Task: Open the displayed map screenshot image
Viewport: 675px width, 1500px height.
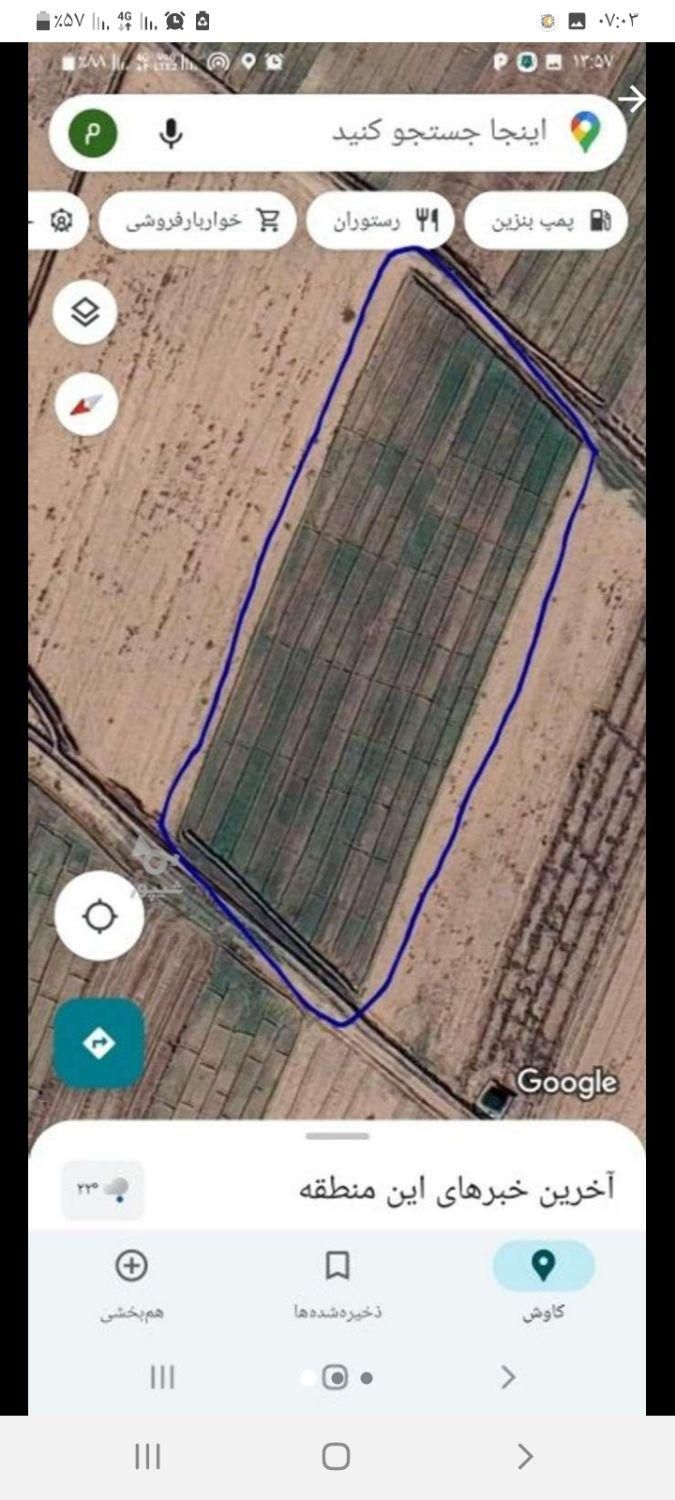Action: pyautogui.click(x=337, y=640)
